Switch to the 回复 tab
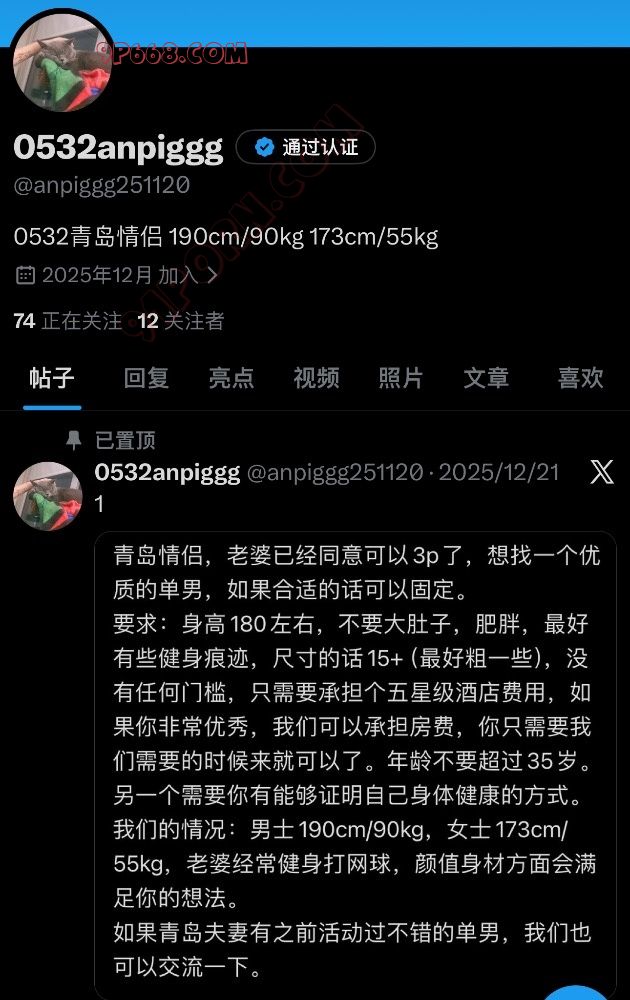Viewport: 630px width, 1000px height. point(146,378)
